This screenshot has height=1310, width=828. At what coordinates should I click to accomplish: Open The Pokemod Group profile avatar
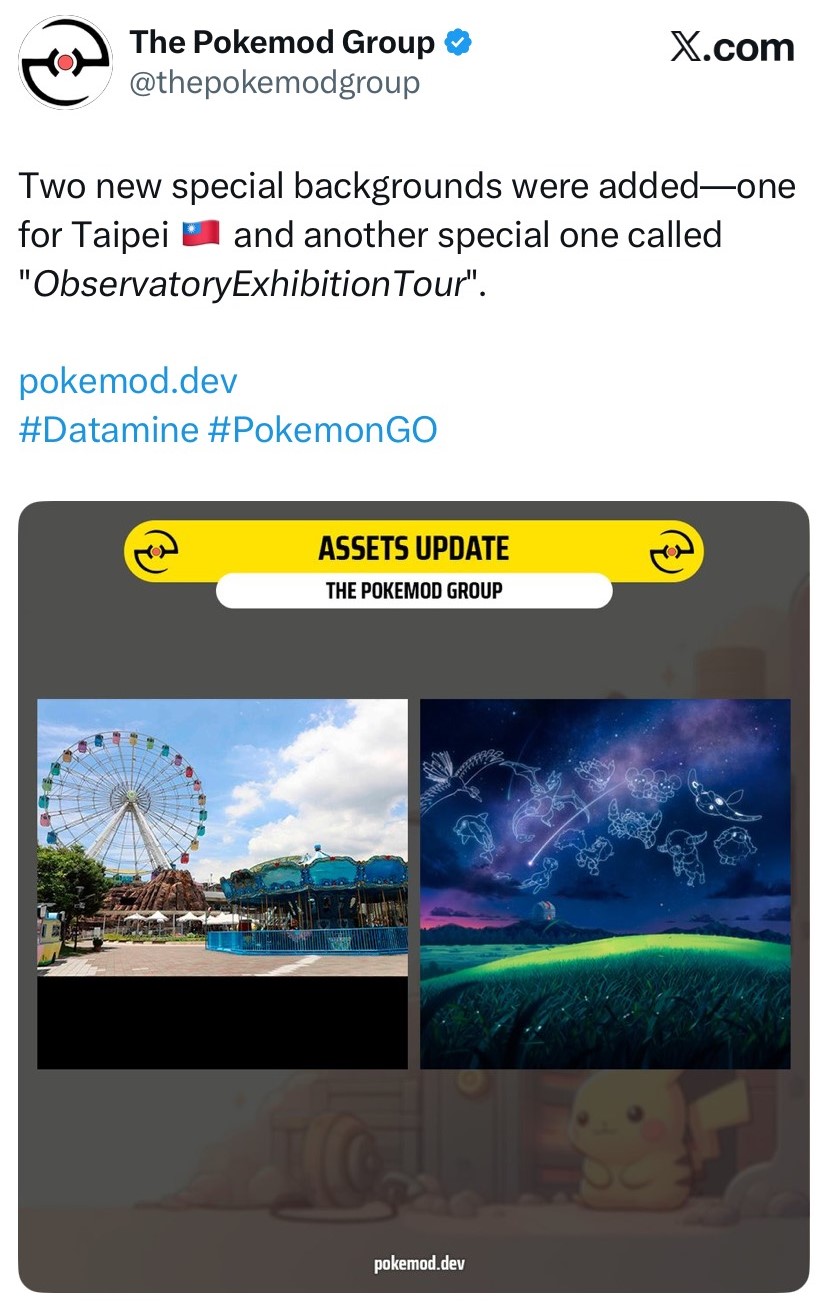65,63
